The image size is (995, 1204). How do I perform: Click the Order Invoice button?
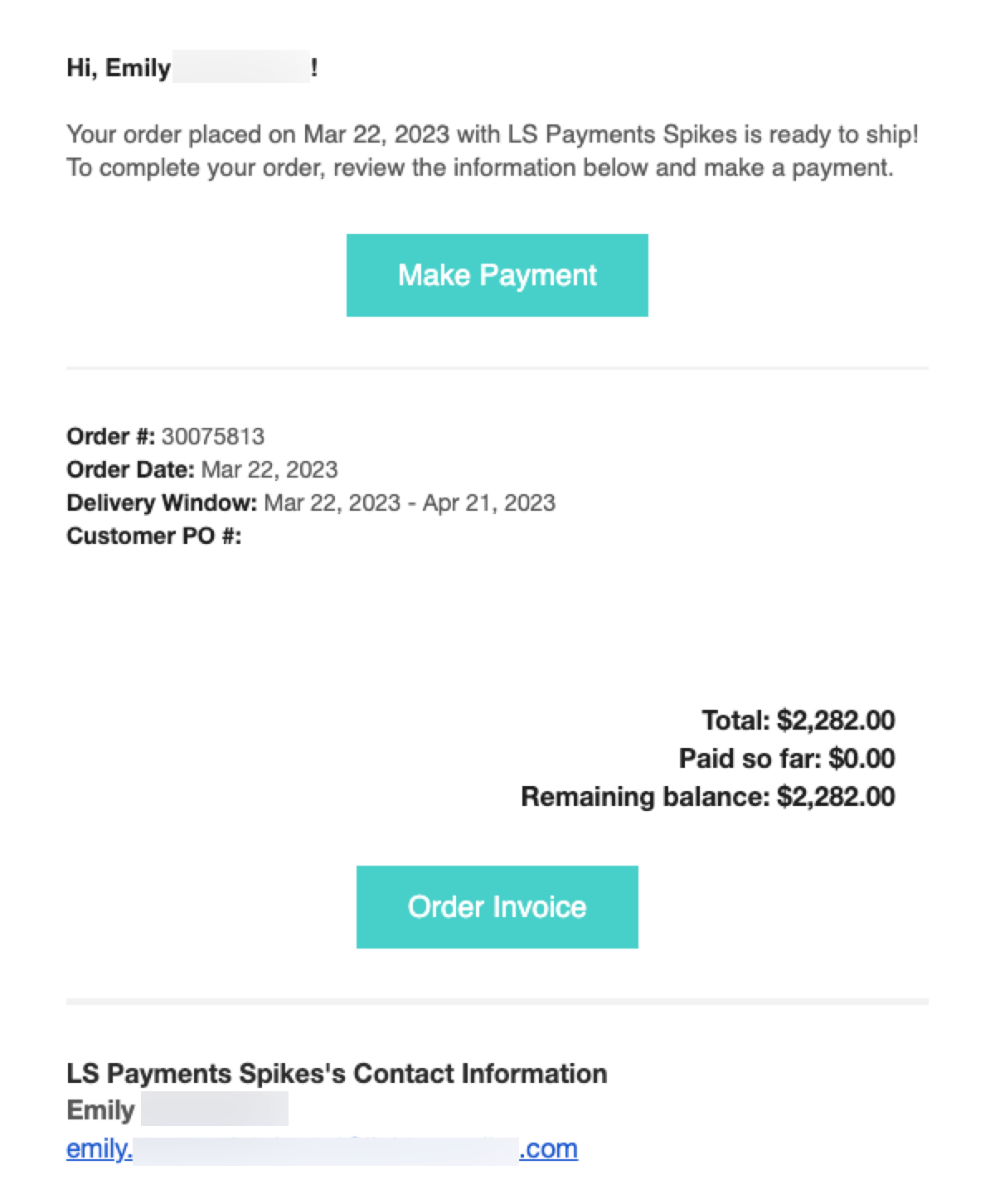tap(497, 906)
